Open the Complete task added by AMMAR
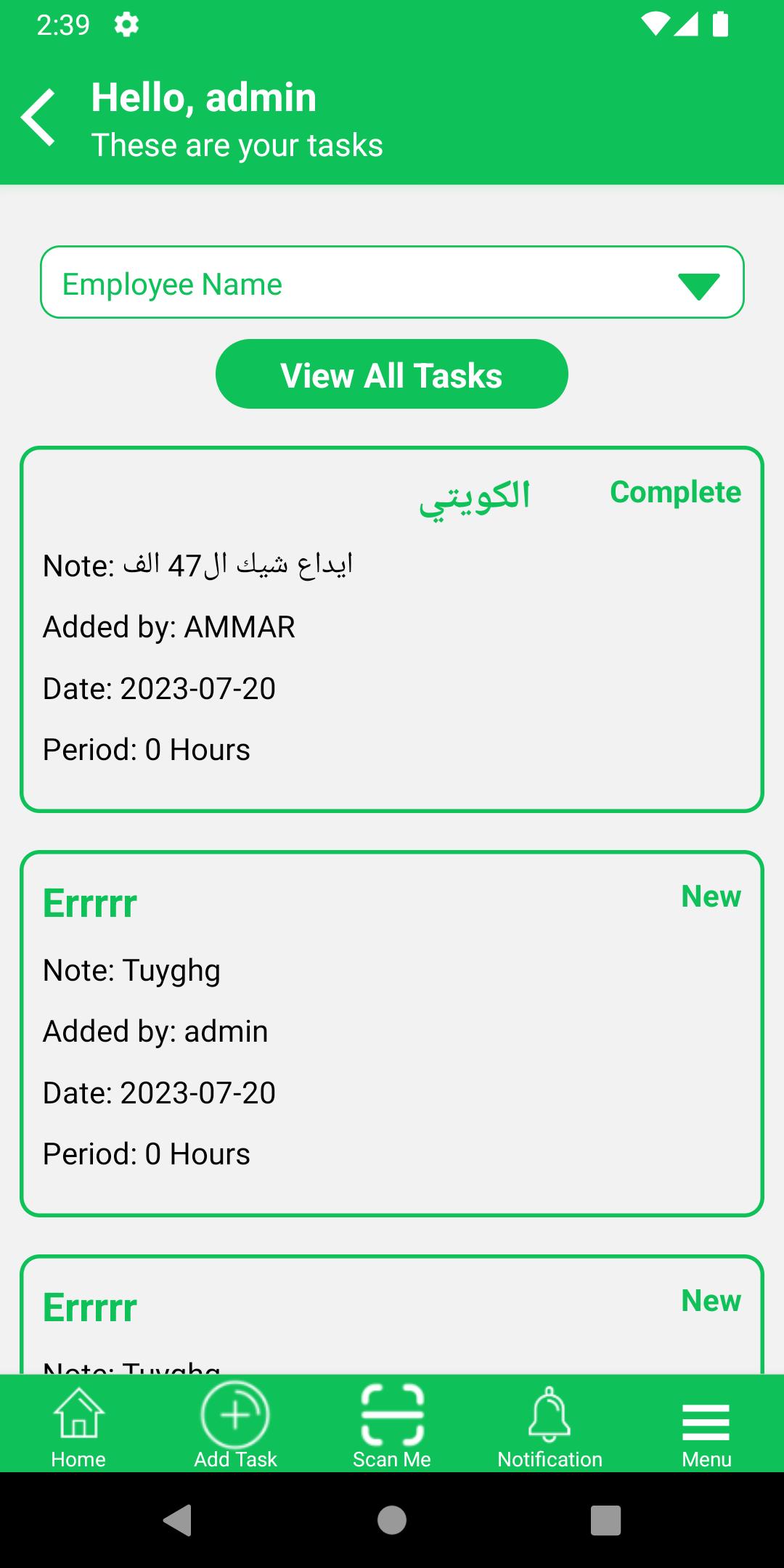784x1568 pixels. 392,629
